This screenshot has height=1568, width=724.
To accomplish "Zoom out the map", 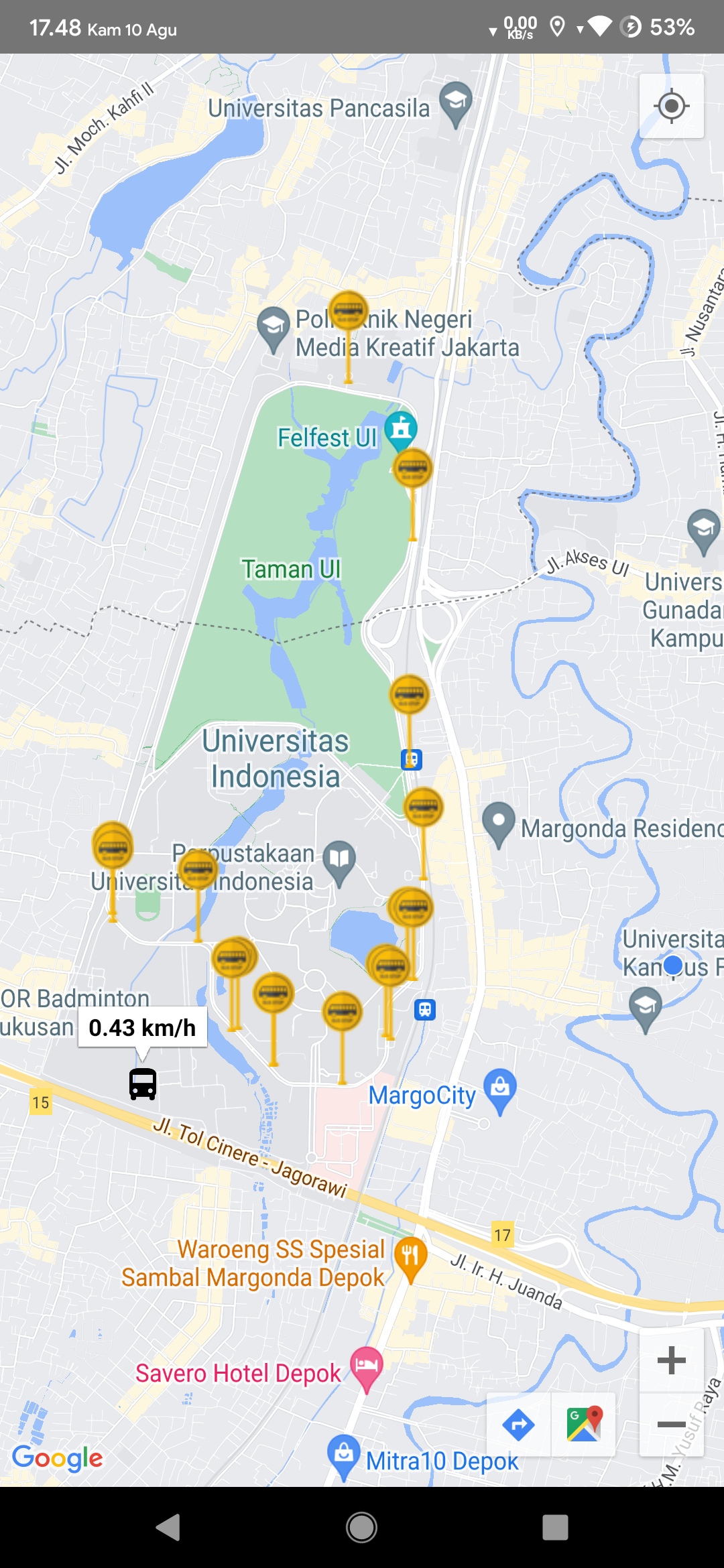I will click(671, 1424).
